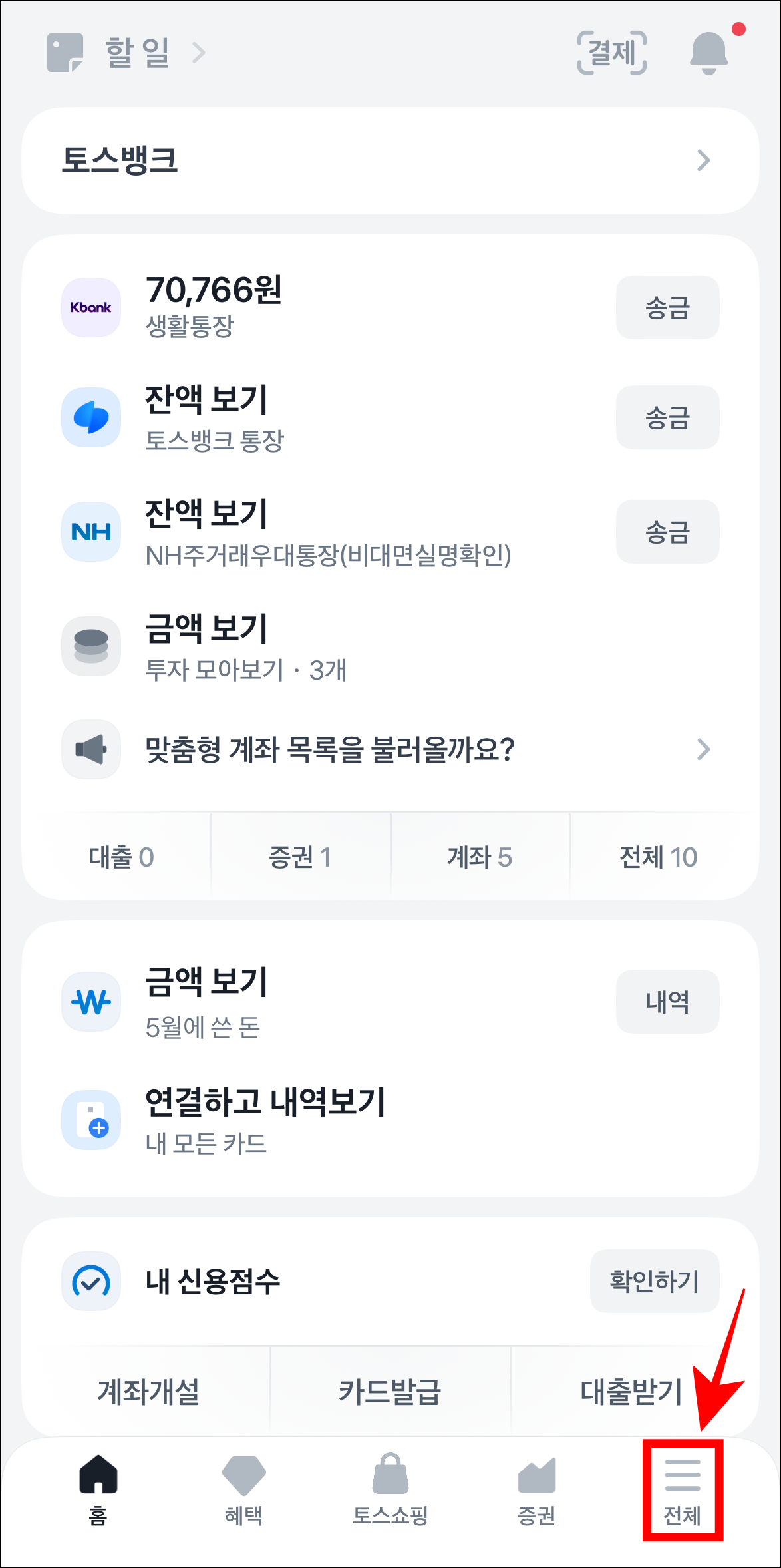
Task: Tap the Kbank account logo icon
Action: (x=91, y=307)
